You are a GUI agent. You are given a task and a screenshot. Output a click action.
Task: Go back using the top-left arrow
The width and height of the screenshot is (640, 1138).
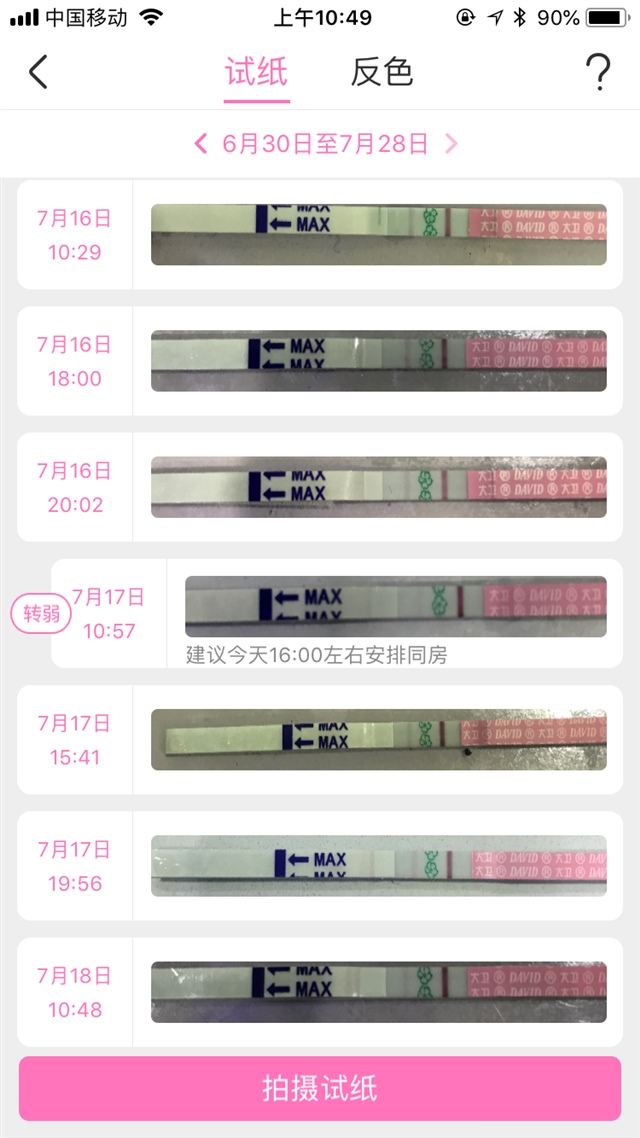tap(38, 72)
